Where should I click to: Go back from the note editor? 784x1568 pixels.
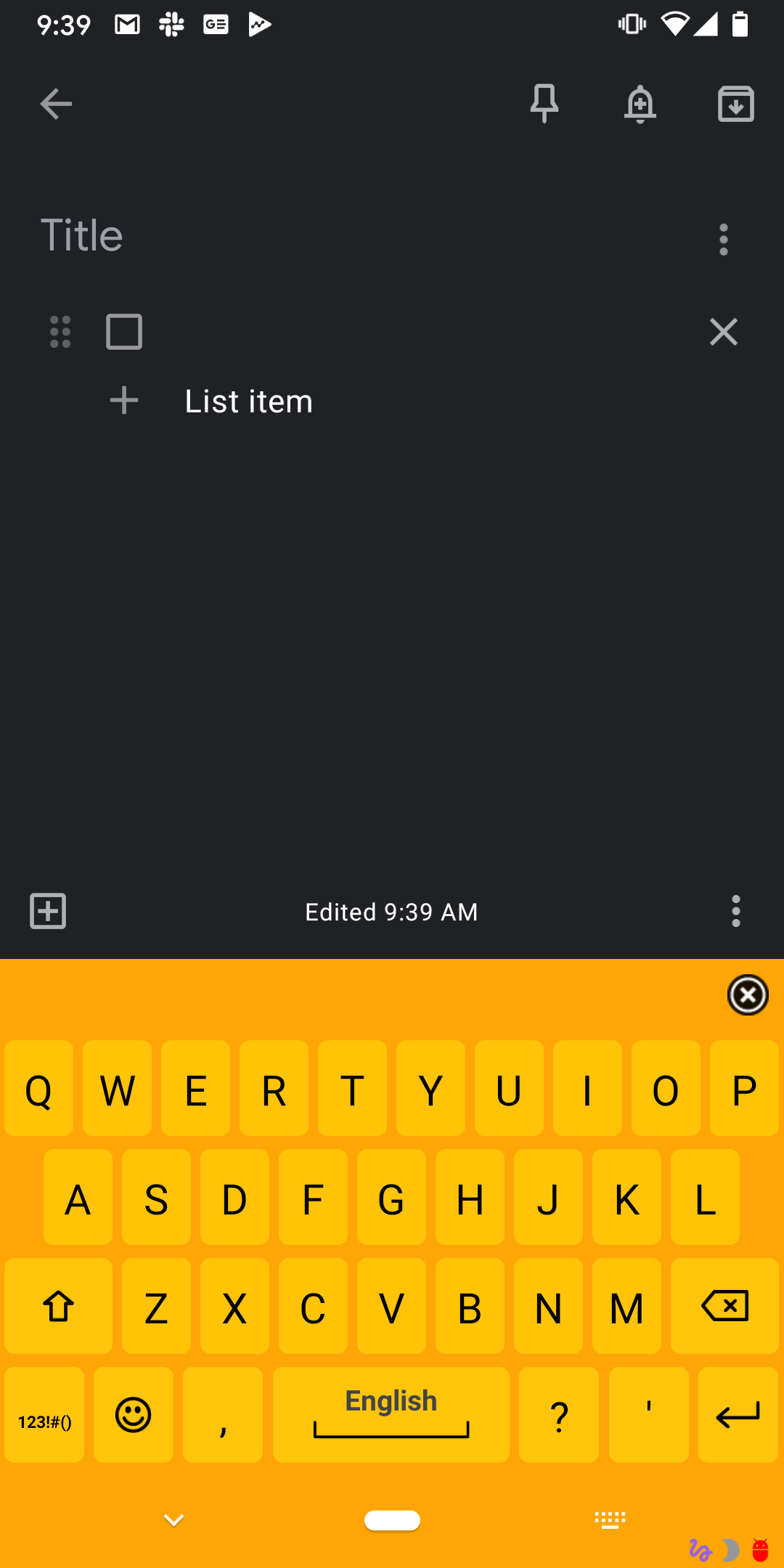tap(55, 104)
